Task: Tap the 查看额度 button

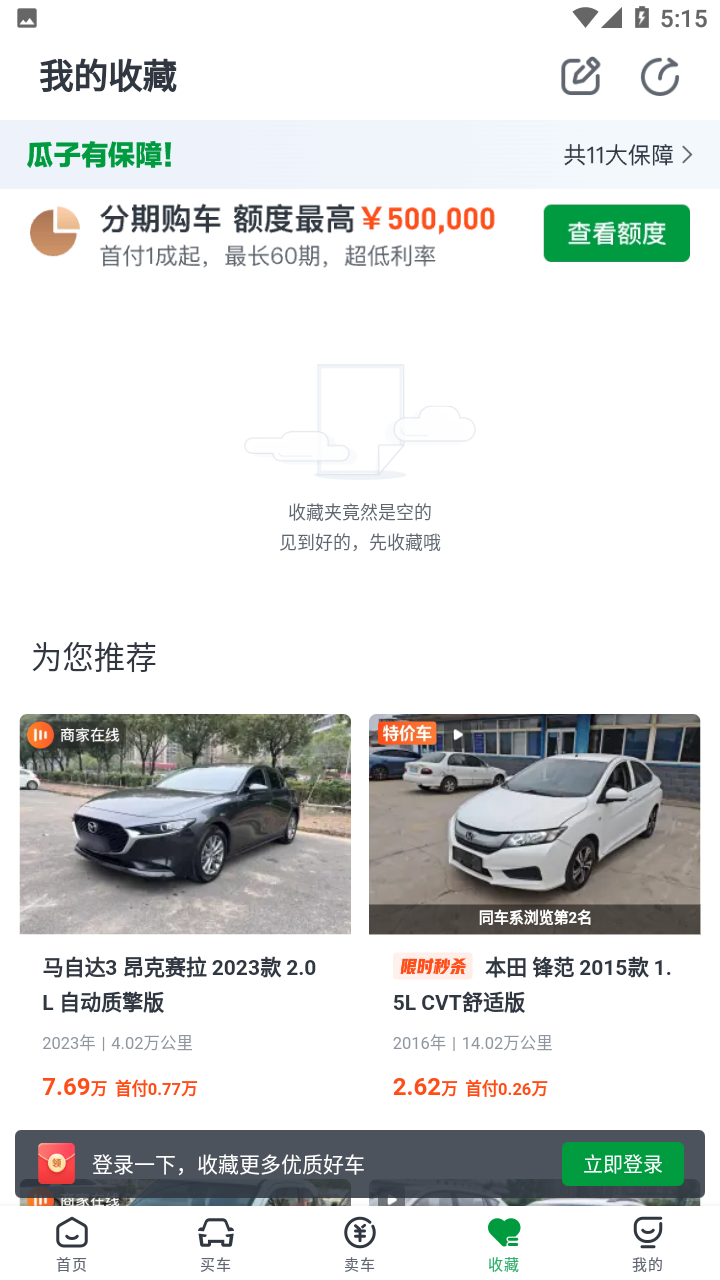Action: click(x=616, y=233)
